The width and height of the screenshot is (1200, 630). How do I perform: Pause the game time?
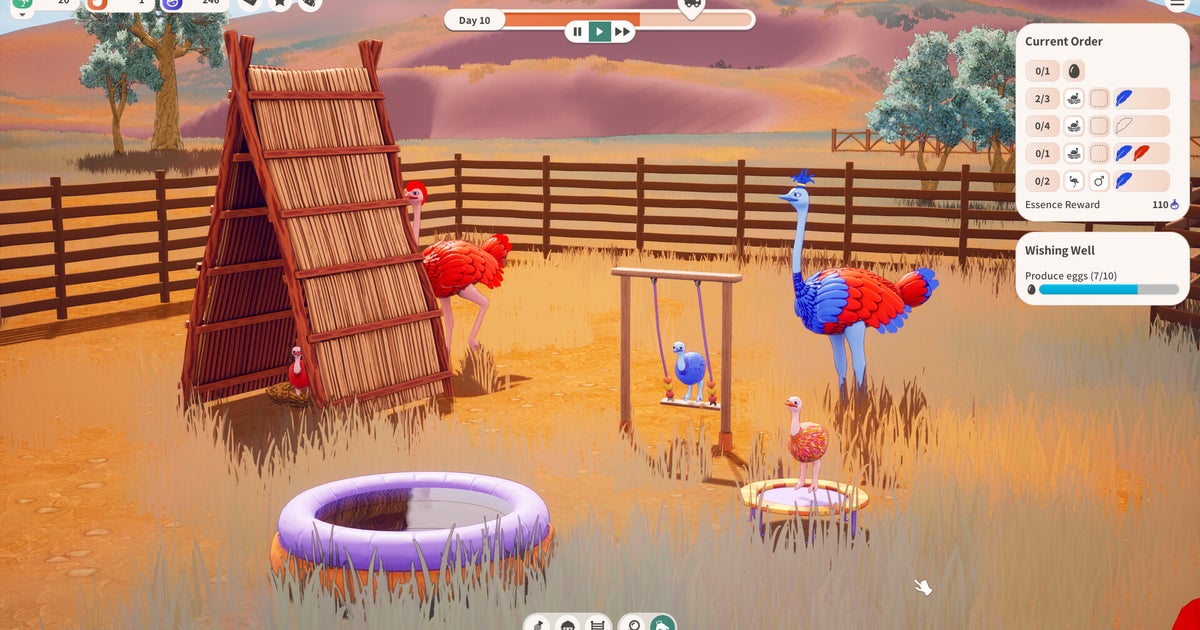(577, 32)
